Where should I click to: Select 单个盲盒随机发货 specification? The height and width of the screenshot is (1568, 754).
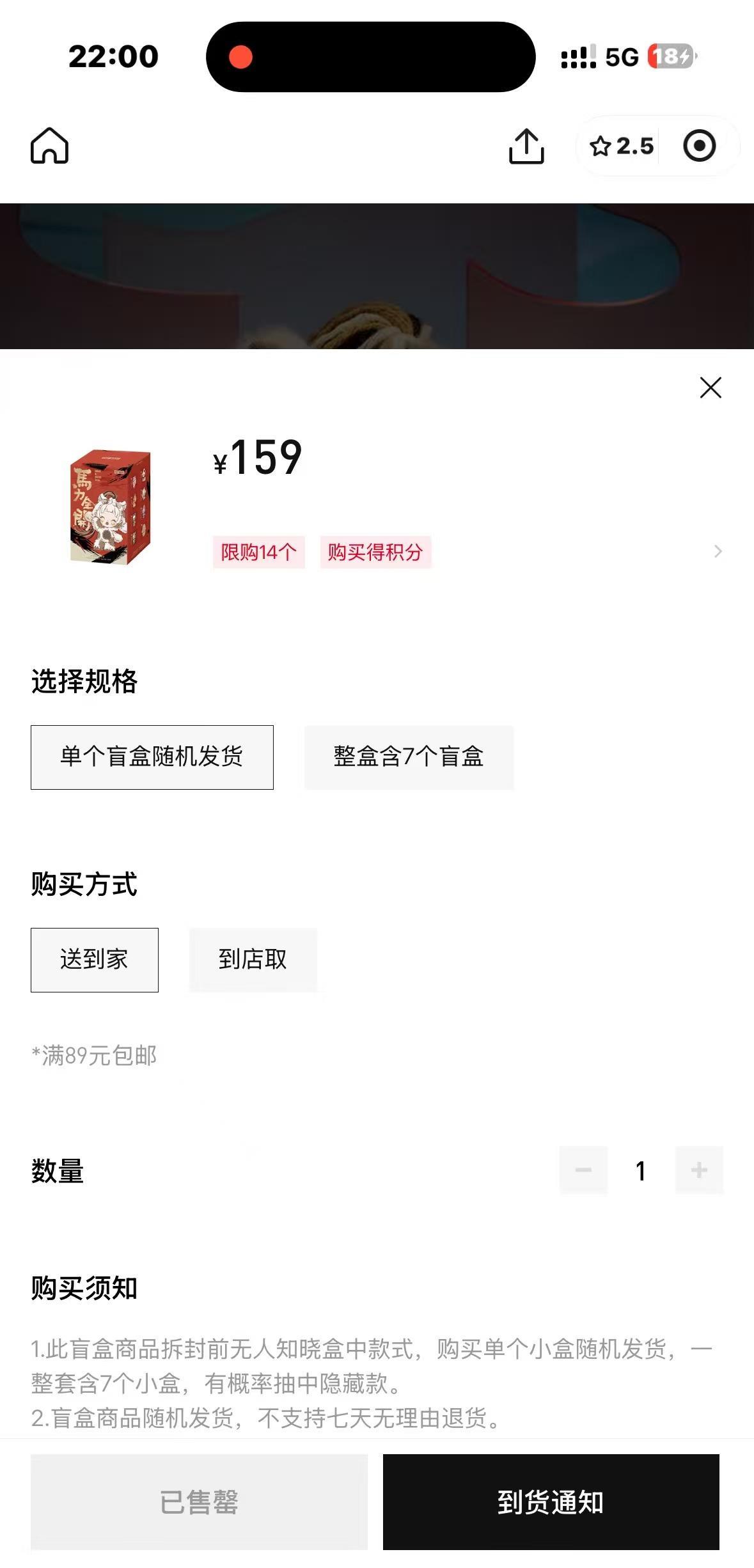[152, 757]
